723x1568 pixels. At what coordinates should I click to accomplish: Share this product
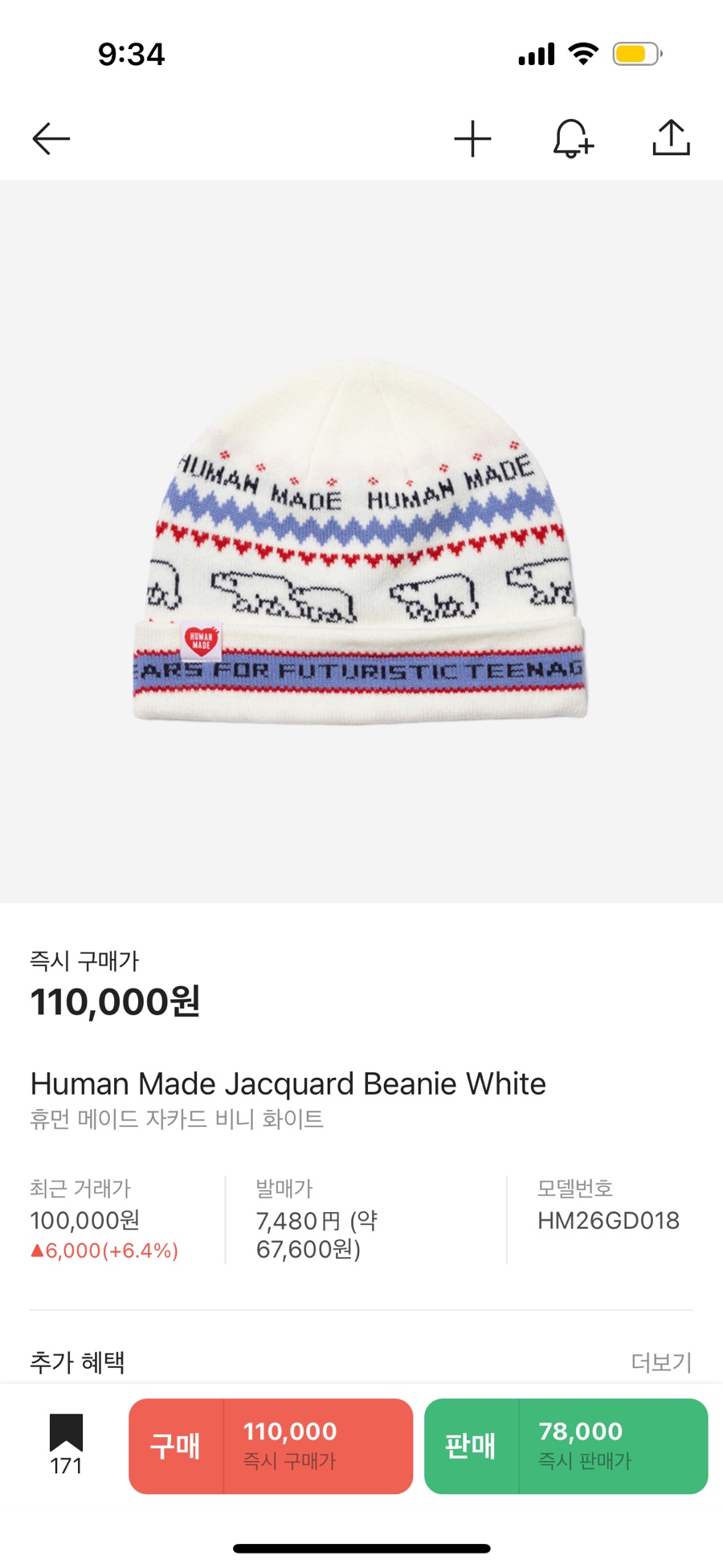(x=671, y=138)
